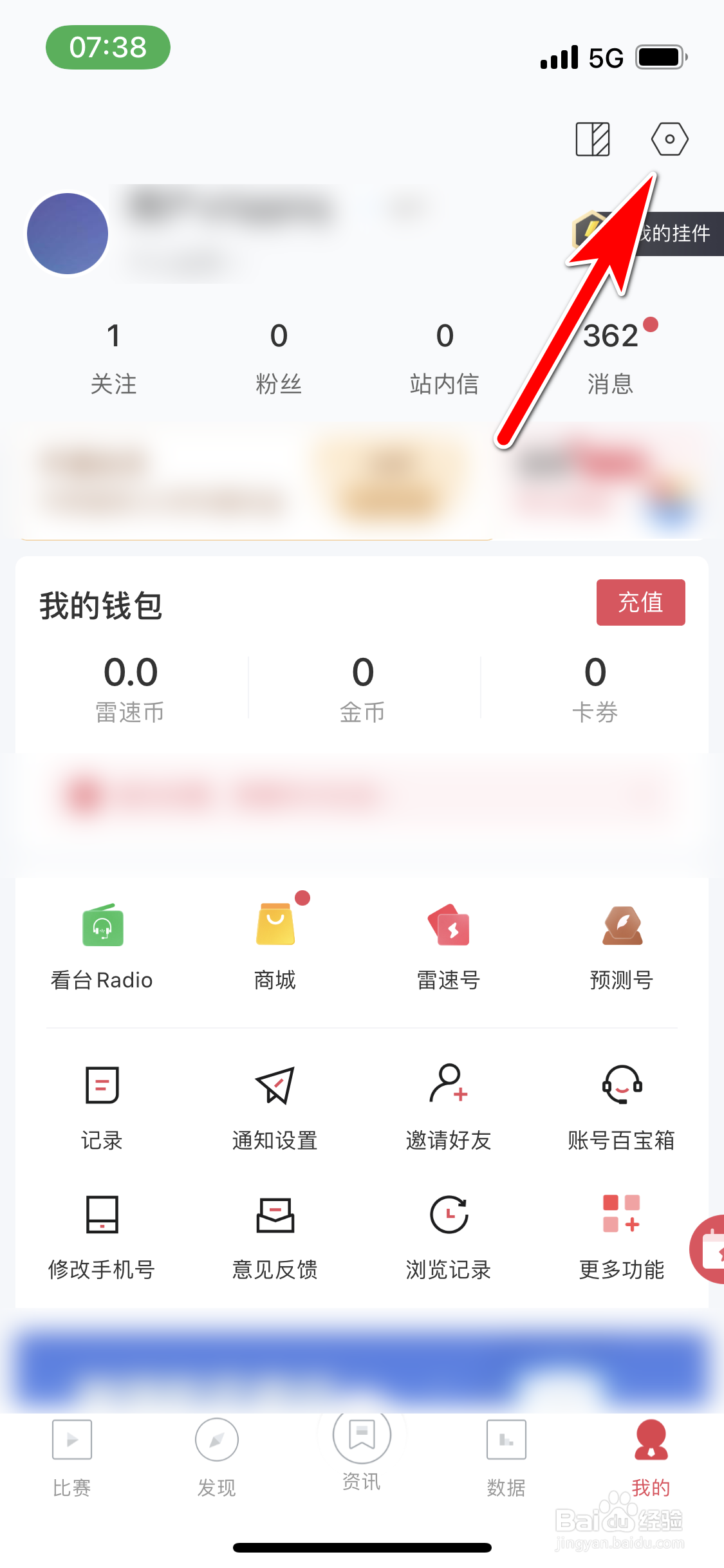Tap the 邀请好友 invite friends icon
724x1568 pixels.
449,1105
